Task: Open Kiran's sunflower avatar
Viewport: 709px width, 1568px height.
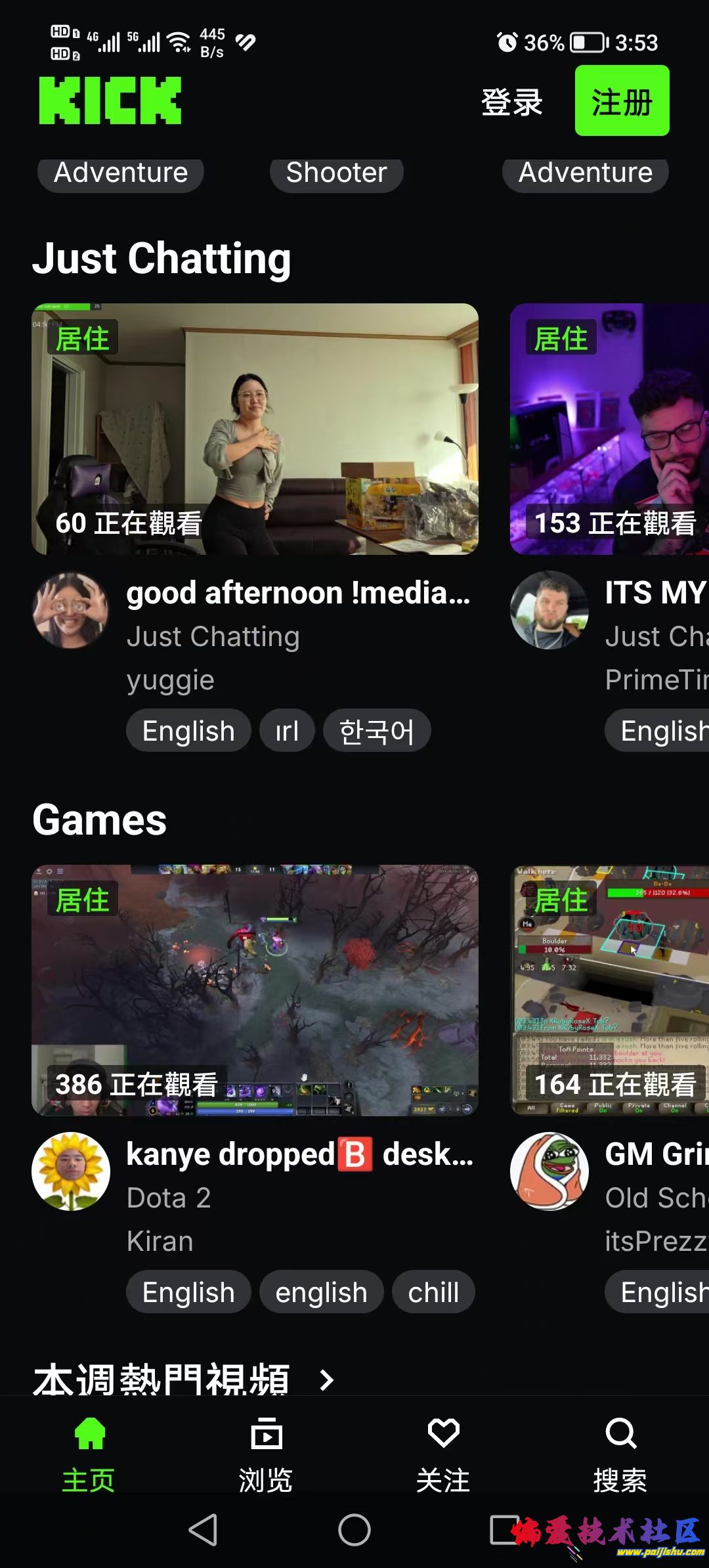Action: pyautogui.click(x=71, y=1171)
